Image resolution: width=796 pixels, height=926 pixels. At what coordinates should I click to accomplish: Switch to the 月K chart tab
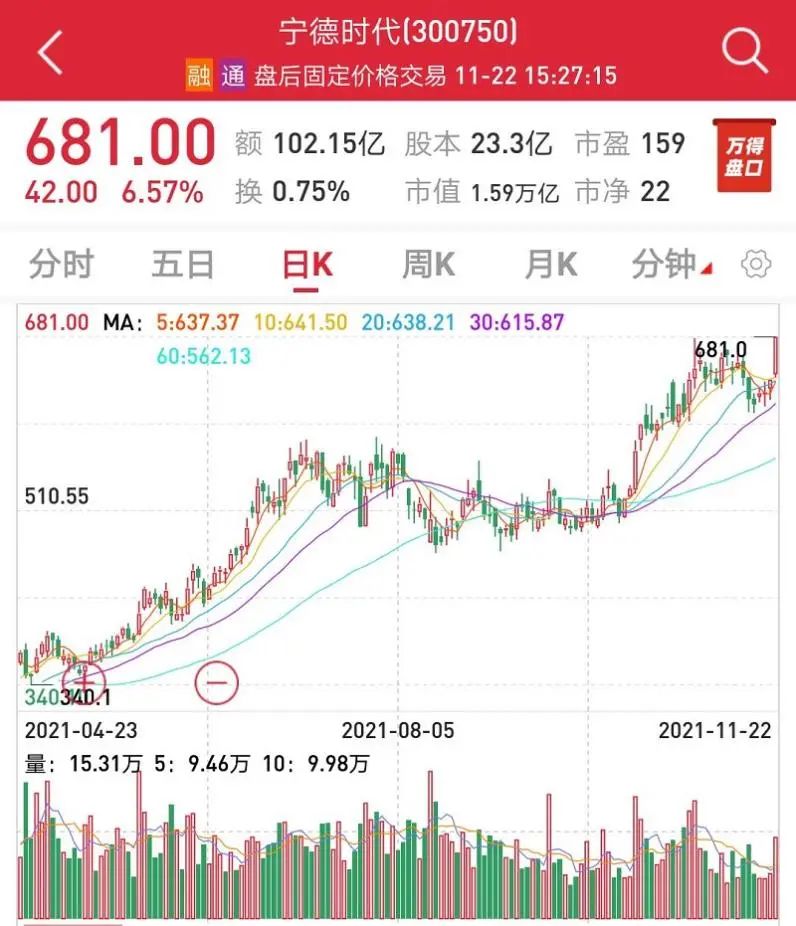(551, 264)
